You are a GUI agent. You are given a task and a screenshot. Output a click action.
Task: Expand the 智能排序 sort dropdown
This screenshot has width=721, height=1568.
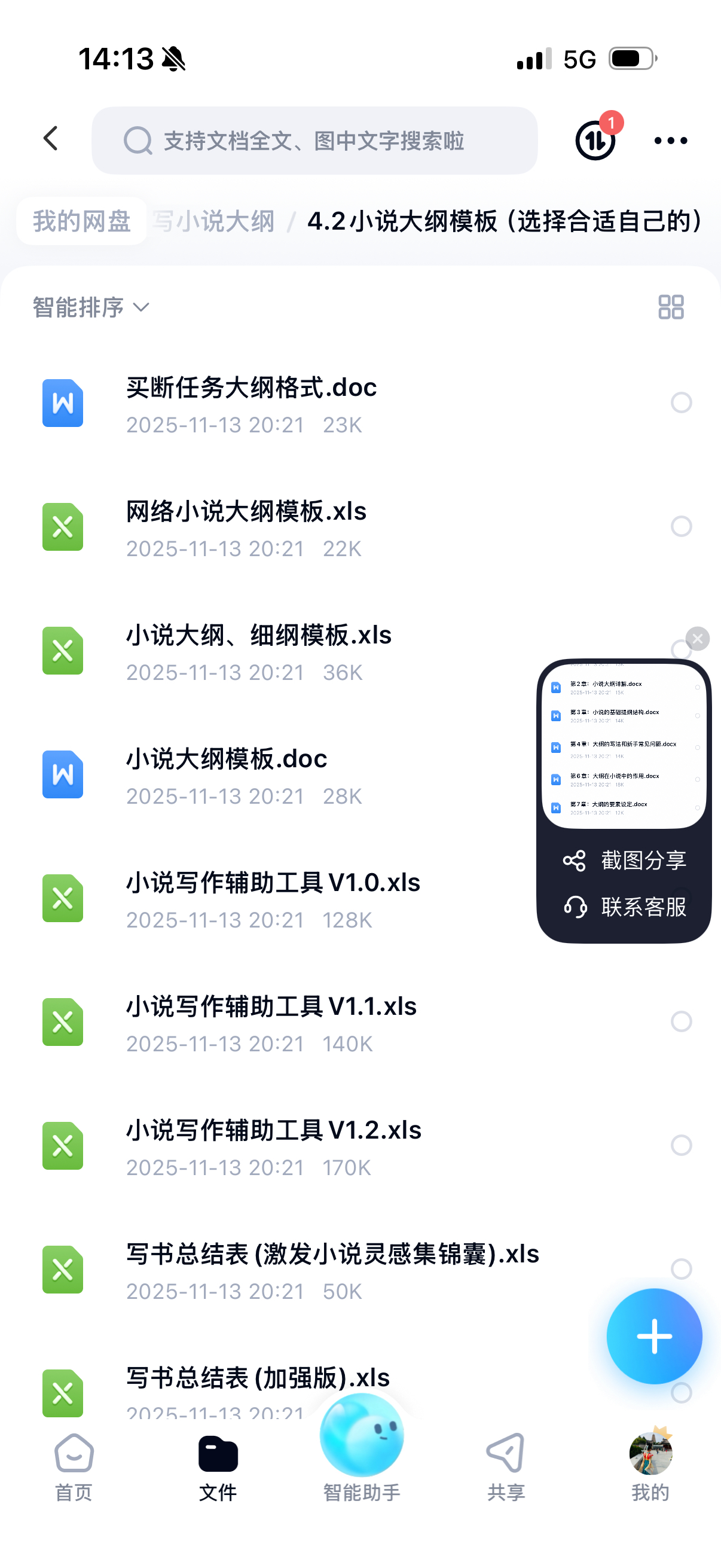click(x=91, y=307)
